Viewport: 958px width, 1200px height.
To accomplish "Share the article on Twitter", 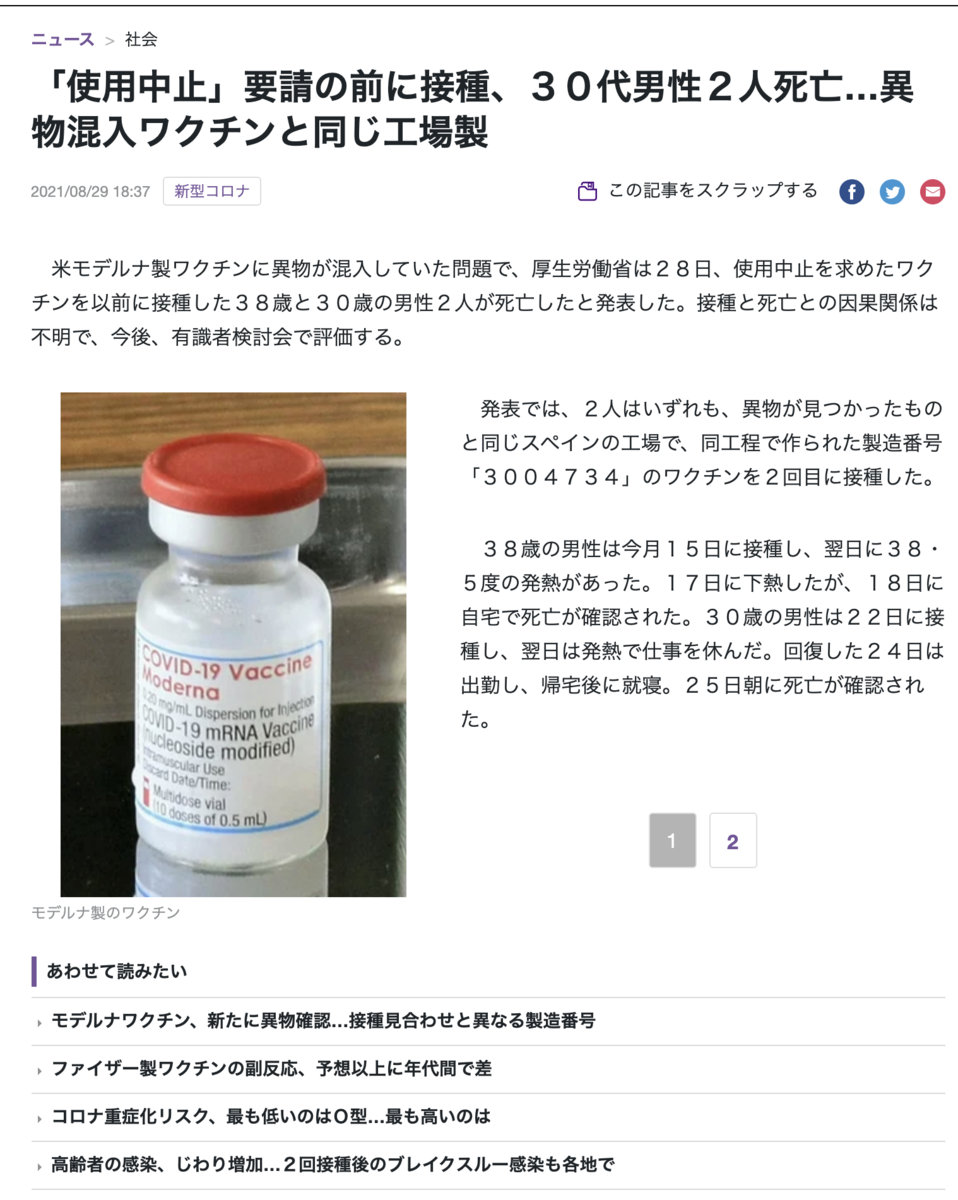I will [x=892, y=192].
